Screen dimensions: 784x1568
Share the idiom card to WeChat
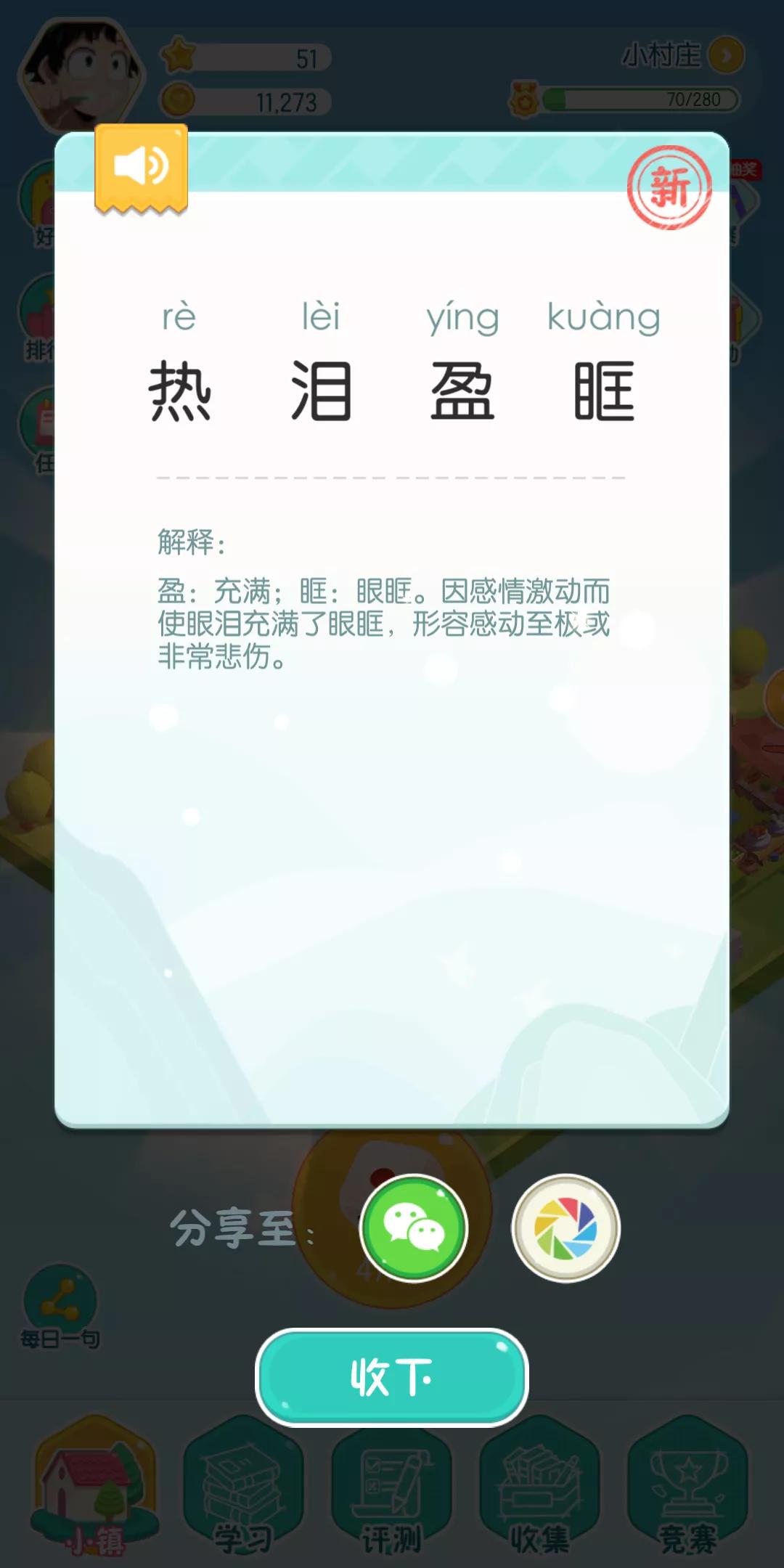pos(414,1228)
